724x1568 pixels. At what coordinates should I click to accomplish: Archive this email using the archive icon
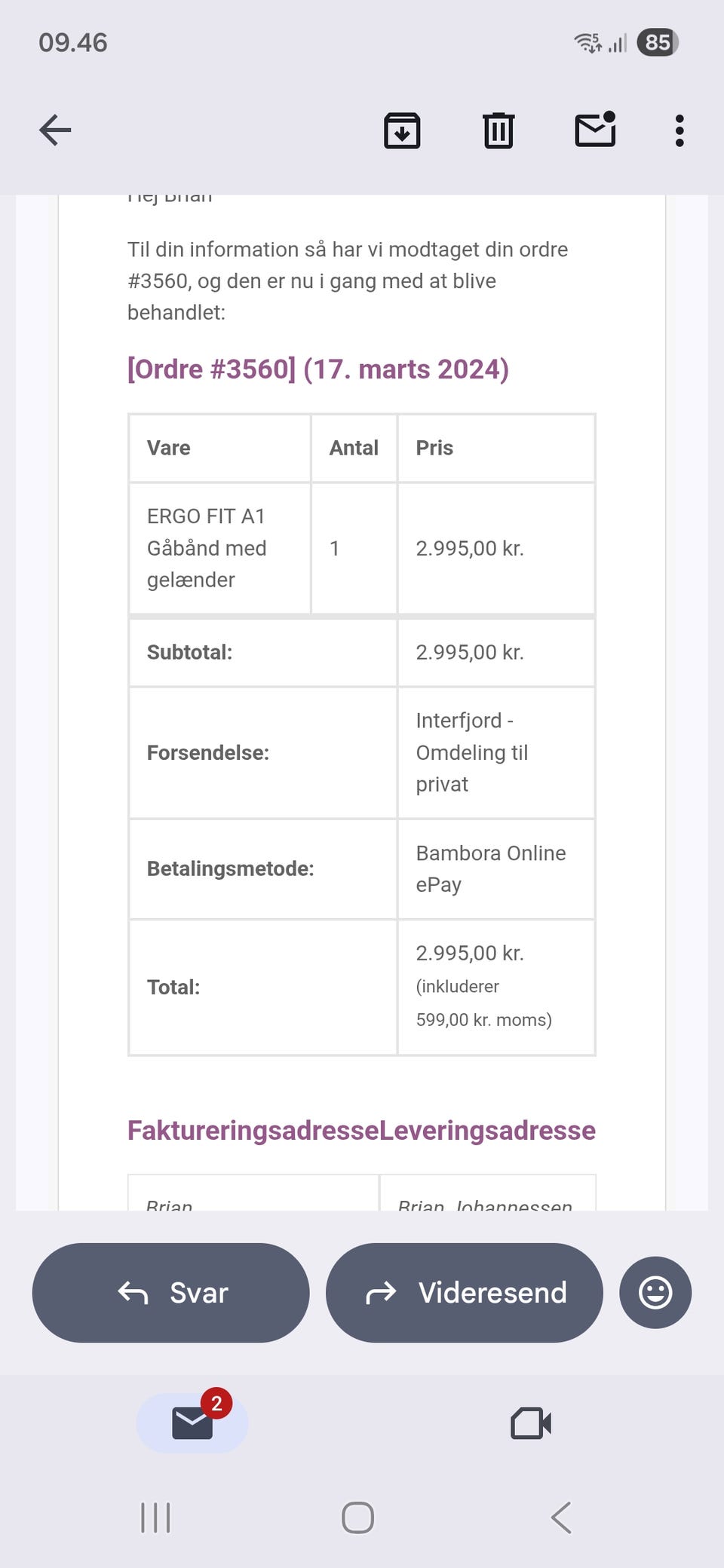click(402, 130)
